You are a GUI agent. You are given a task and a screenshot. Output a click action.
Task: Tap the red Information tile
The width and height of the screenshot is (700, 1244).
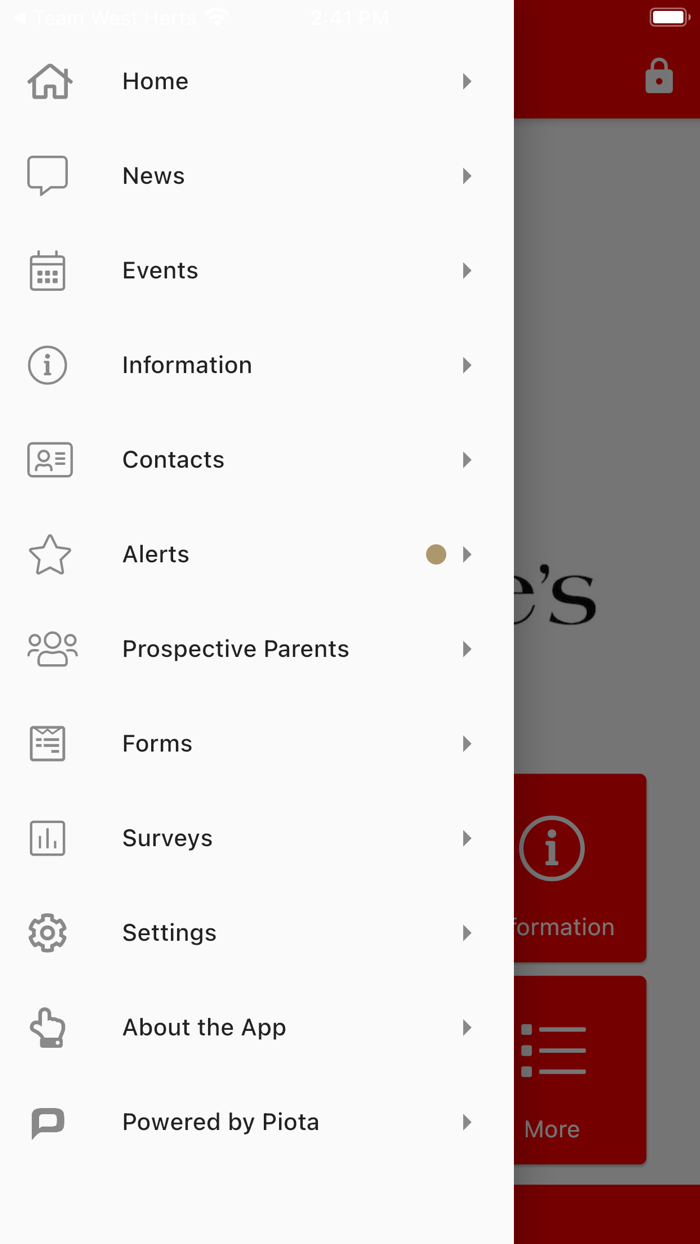coord(580,868)
